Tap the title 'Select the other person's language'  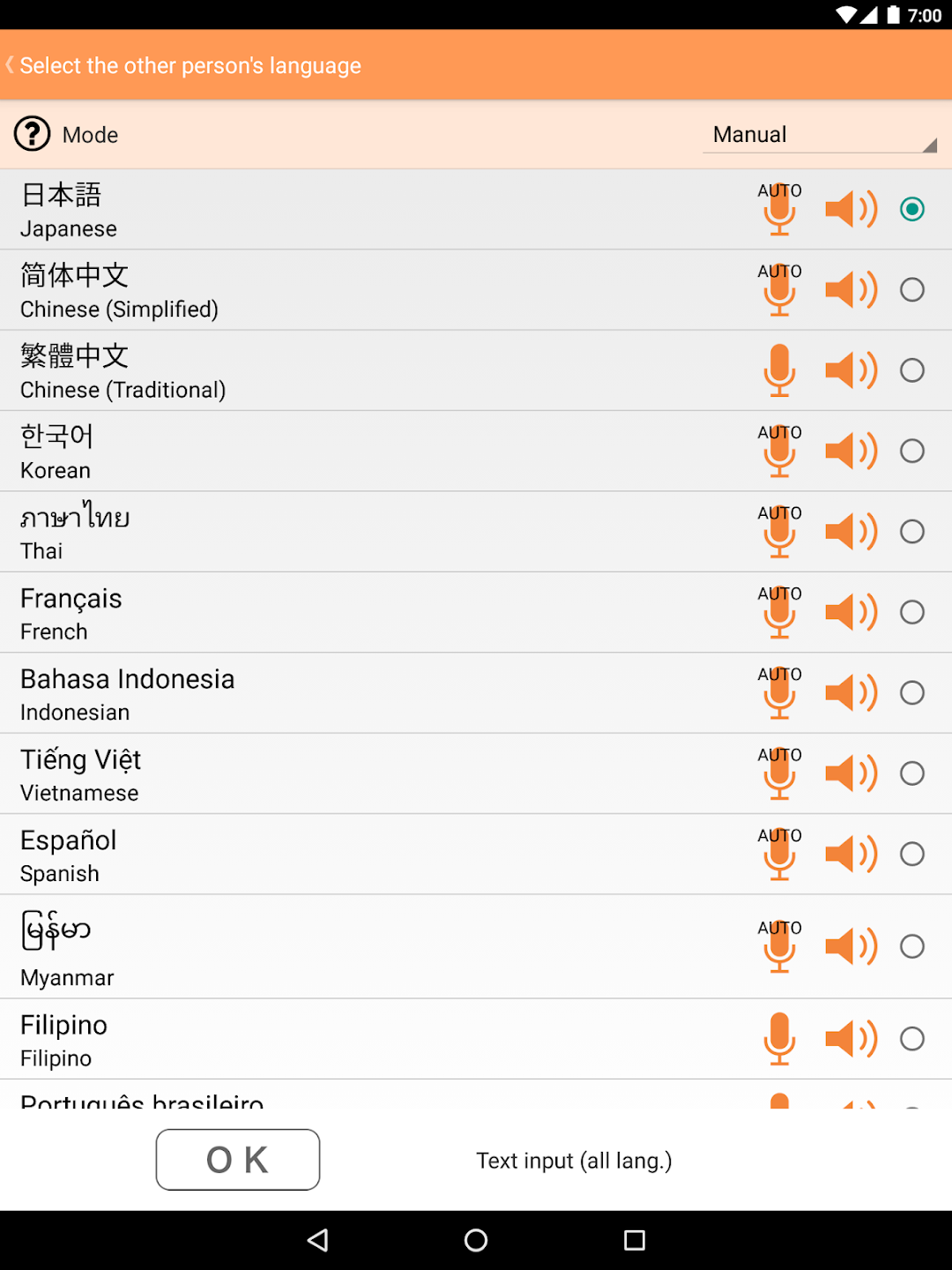tap(190, 64)
